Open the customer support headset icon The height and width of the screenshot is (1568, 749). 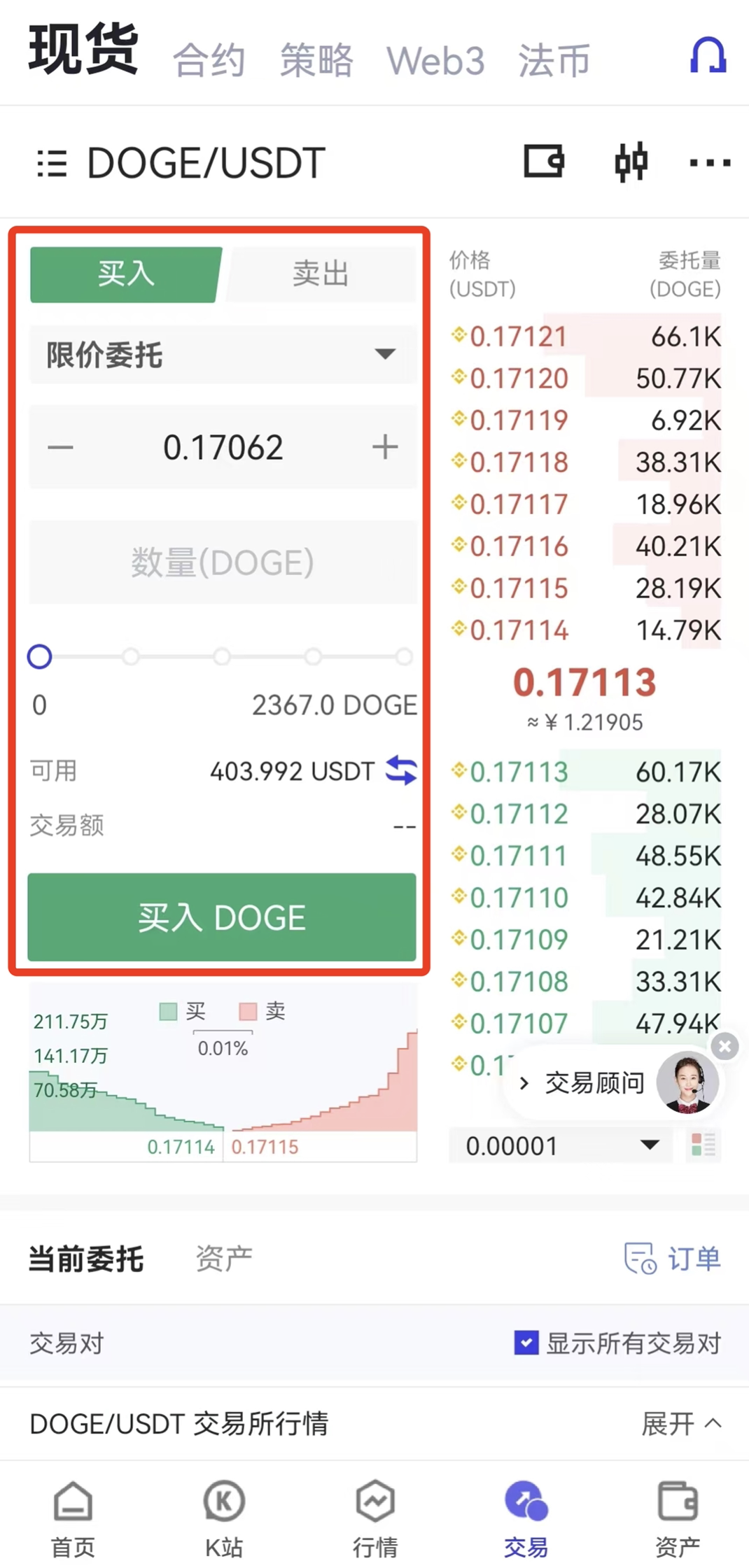click(708, 55)
